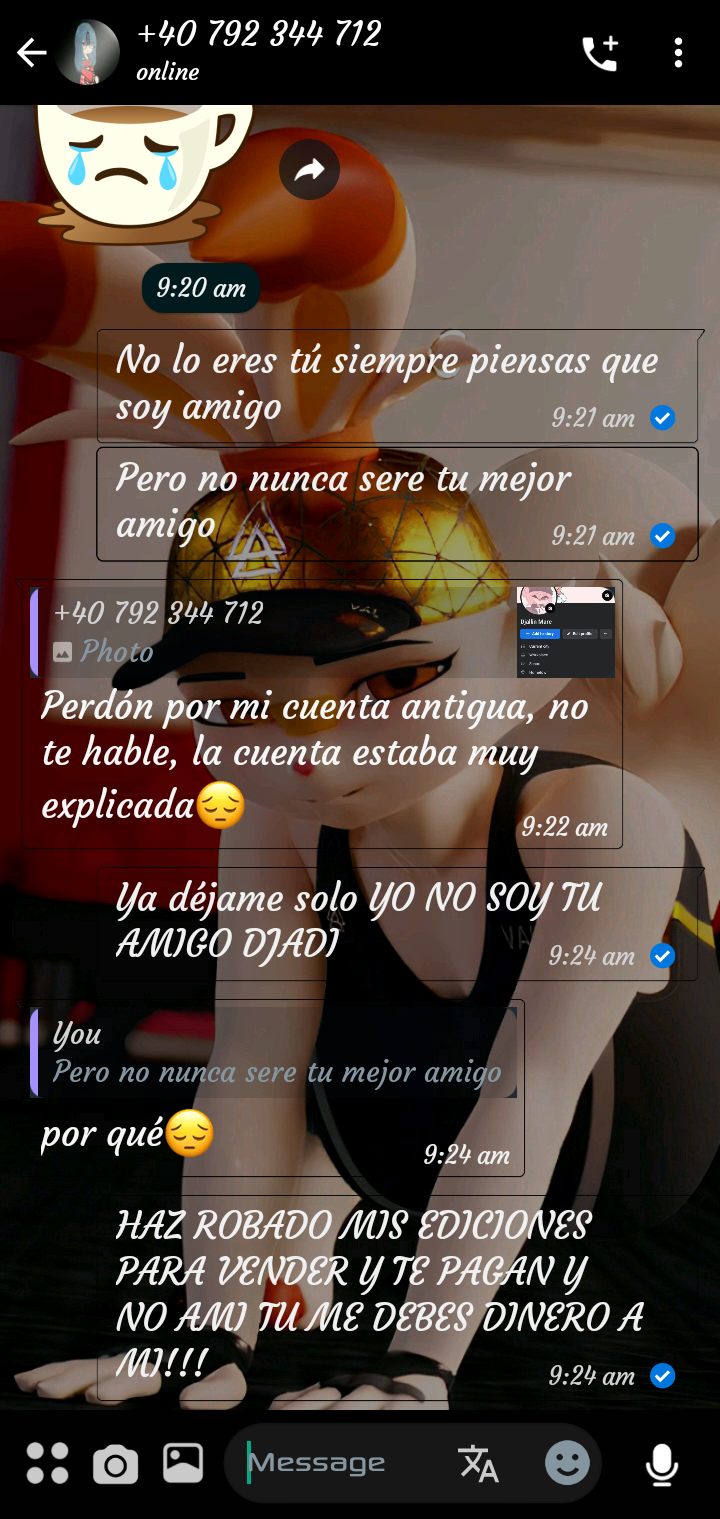Open the gallery picker
Viewport: 720px width, 1519px height.
pos(183,1463)
